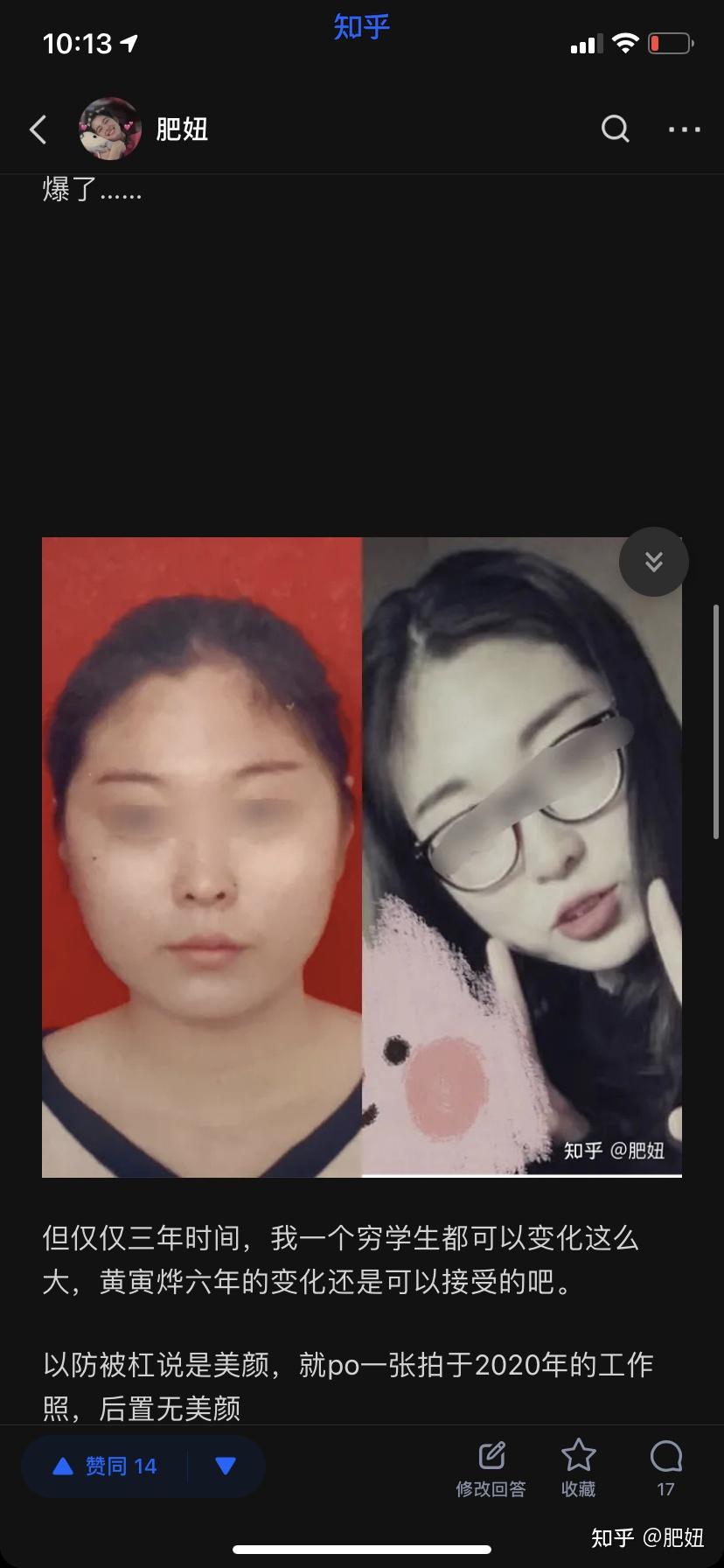Tap the before-and-after comparison photo
The height and width of the screenshot is (1568, 724).
tap(362, 857)
